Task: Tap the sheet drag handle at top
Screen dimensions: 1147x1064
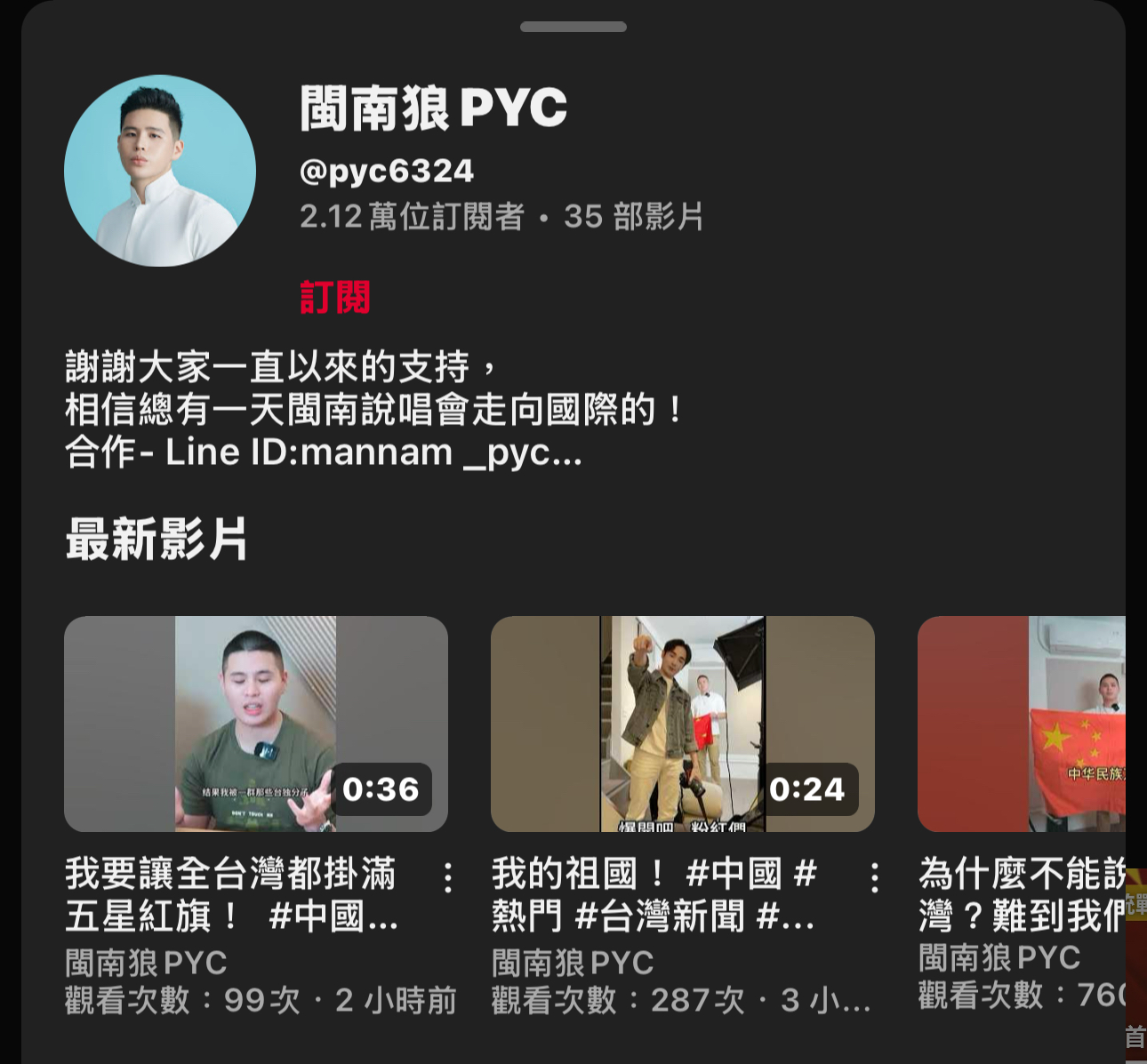Action: (573, 27)
